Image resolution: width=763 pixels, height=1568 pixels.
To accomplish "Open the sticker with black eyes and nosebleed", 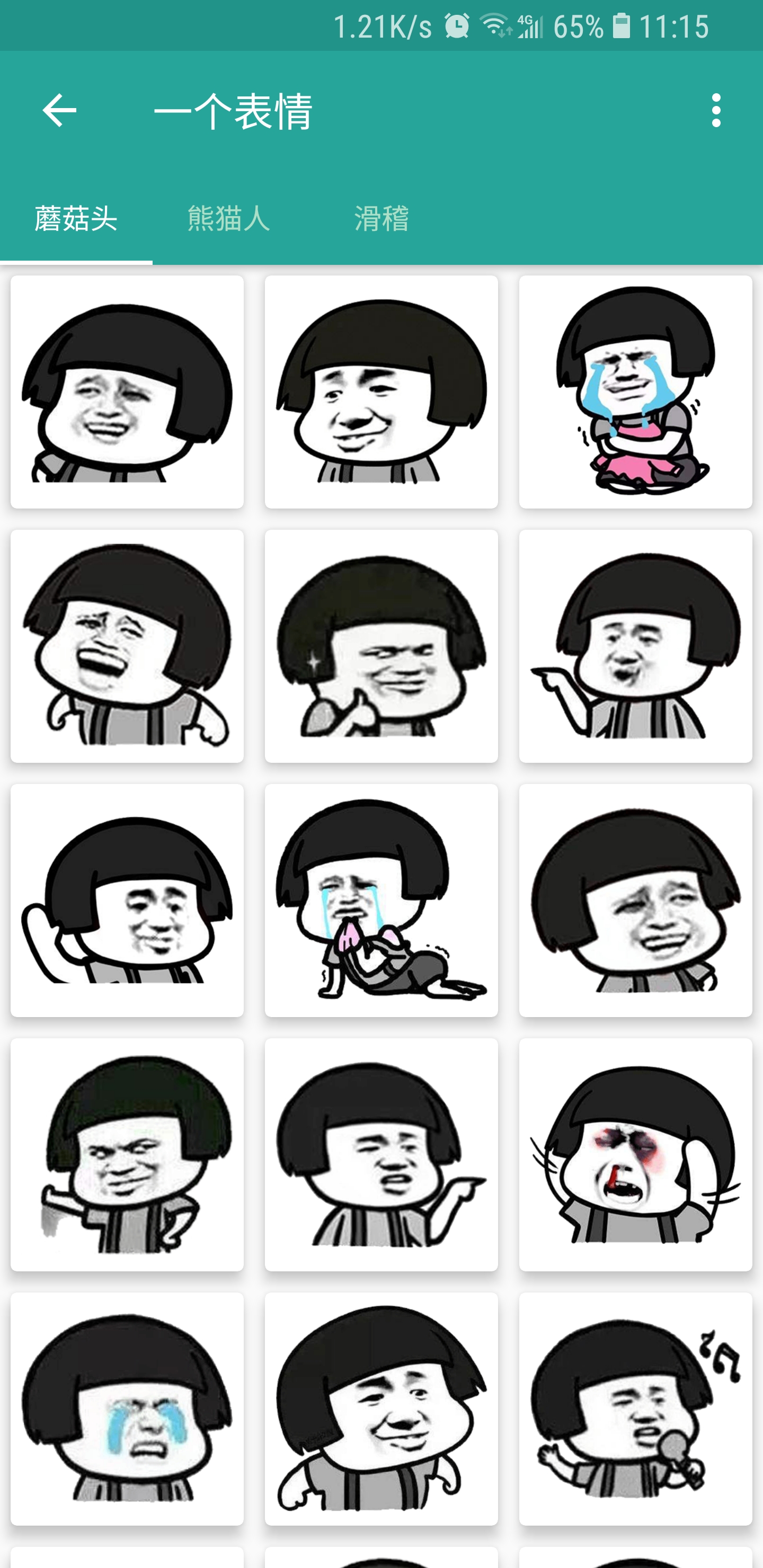I will coord(635,1155).
